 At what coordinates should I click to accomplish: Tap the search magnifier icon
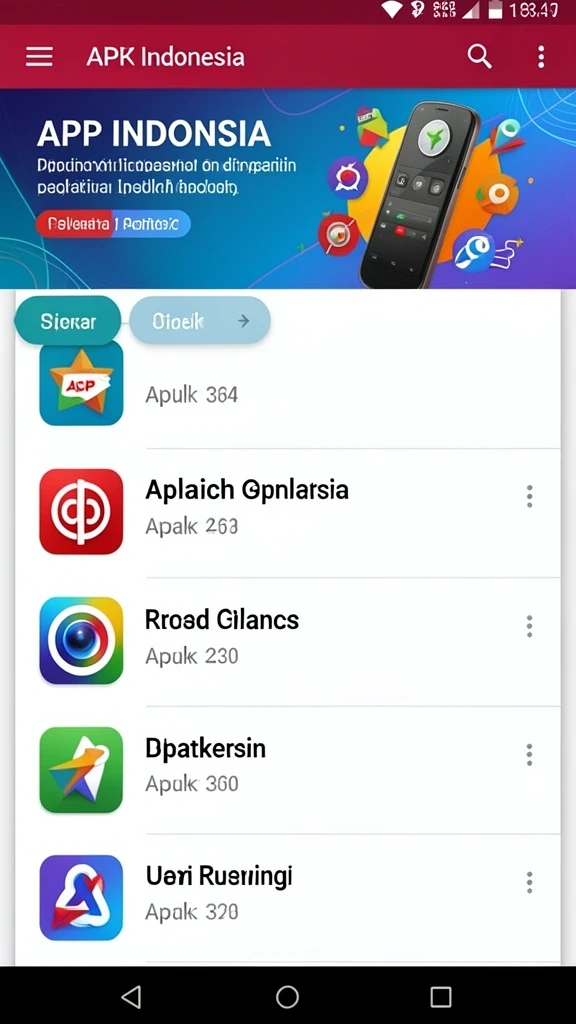479,57
